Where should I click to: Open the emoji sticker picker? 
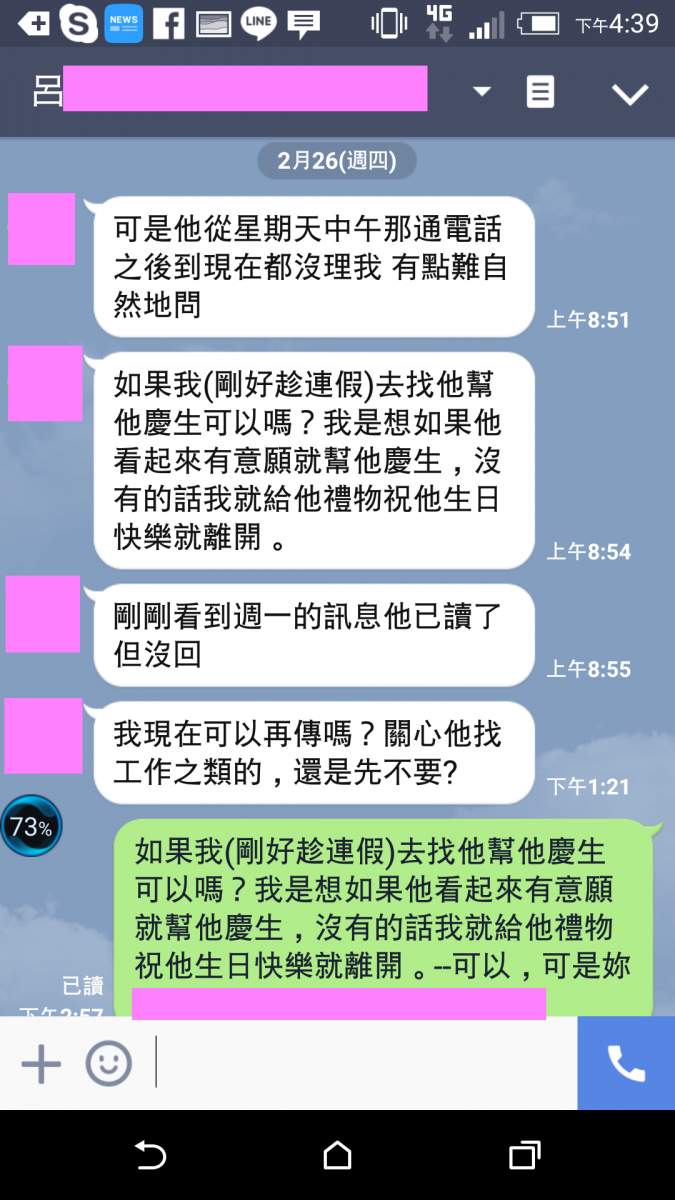pos(108,1062)
